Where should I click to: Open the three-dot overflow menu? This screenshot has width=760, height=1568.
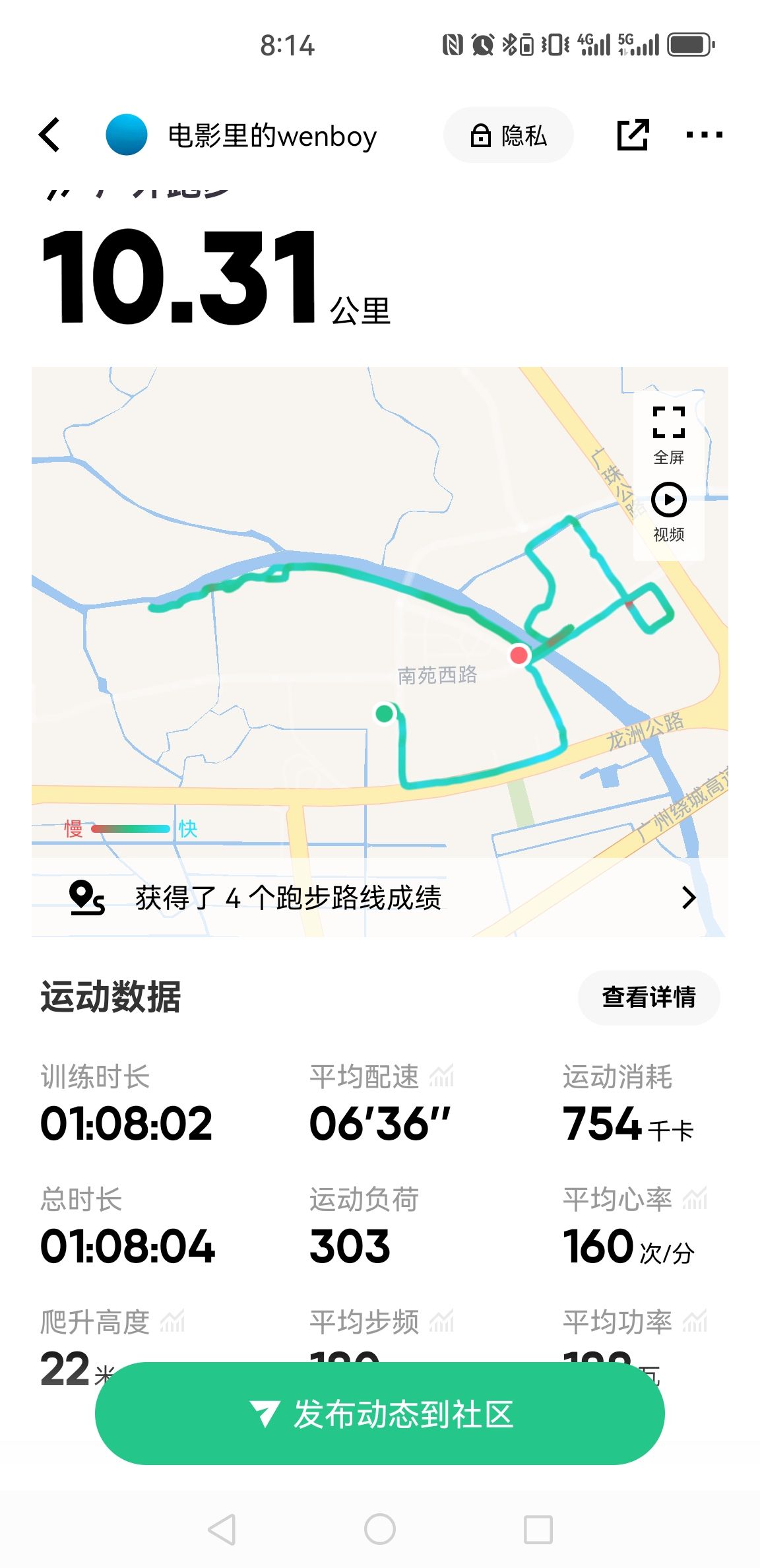click(704, 135)
